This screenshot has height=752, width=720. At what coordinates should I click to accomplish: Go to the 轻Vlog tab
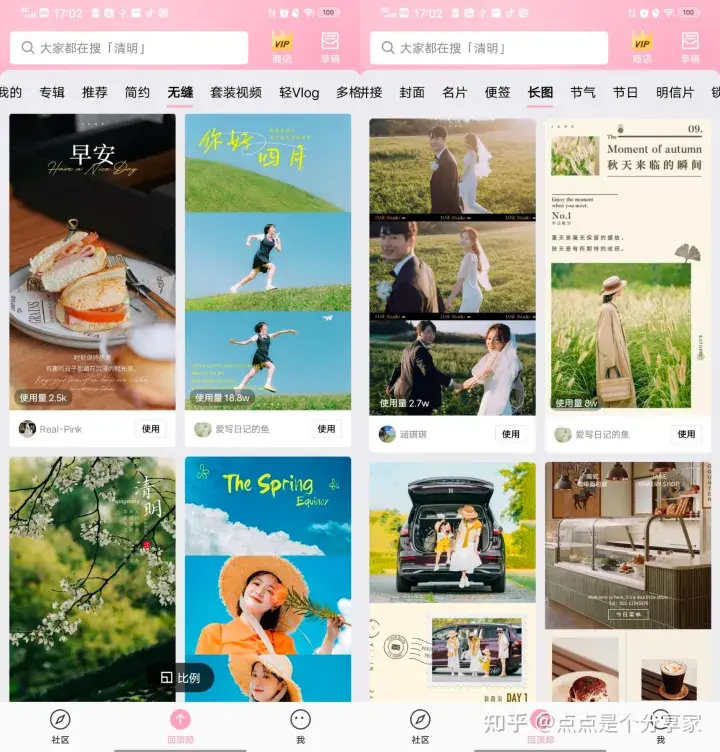click(x=299, y=92)
